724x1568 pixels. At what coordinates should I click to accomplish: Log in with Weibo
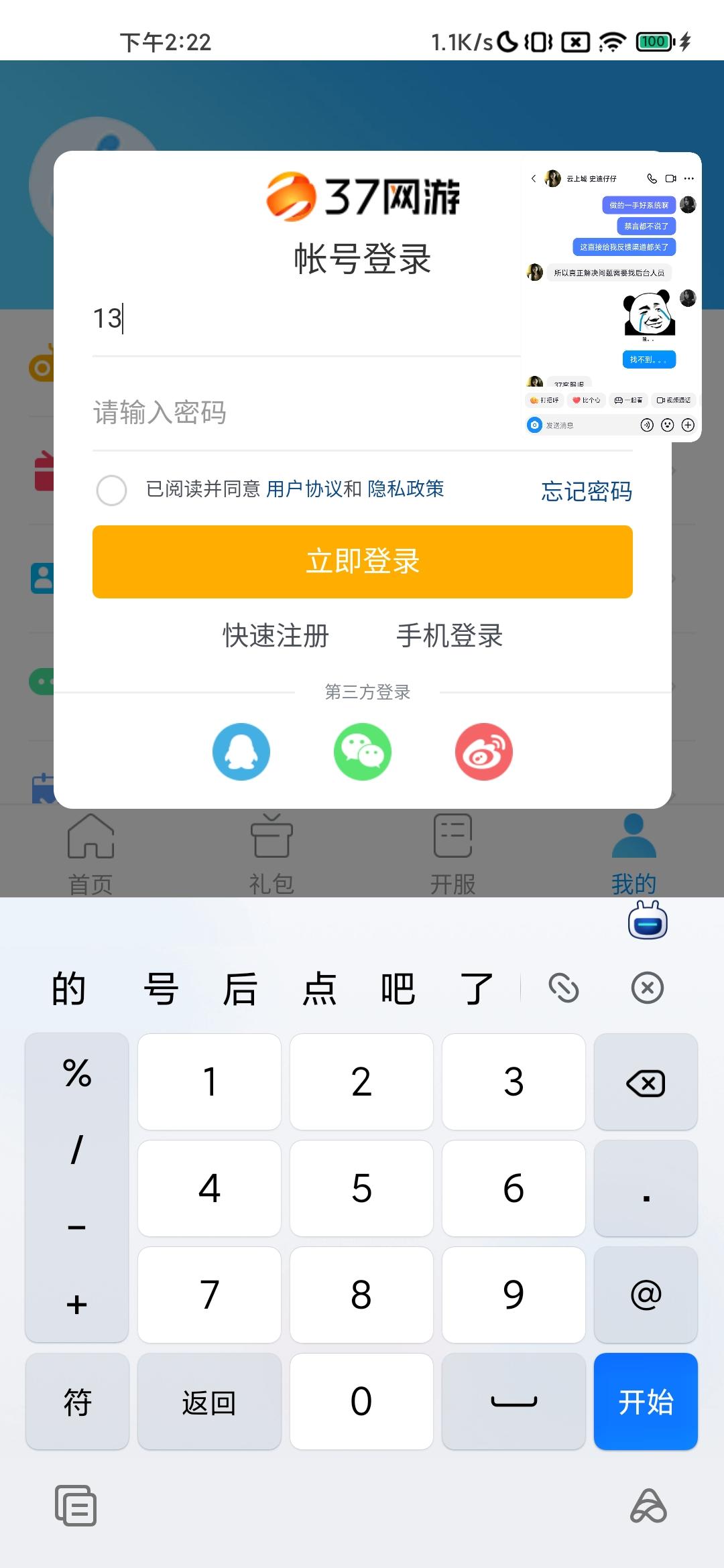pyautogui.click(x=484, y=752)
